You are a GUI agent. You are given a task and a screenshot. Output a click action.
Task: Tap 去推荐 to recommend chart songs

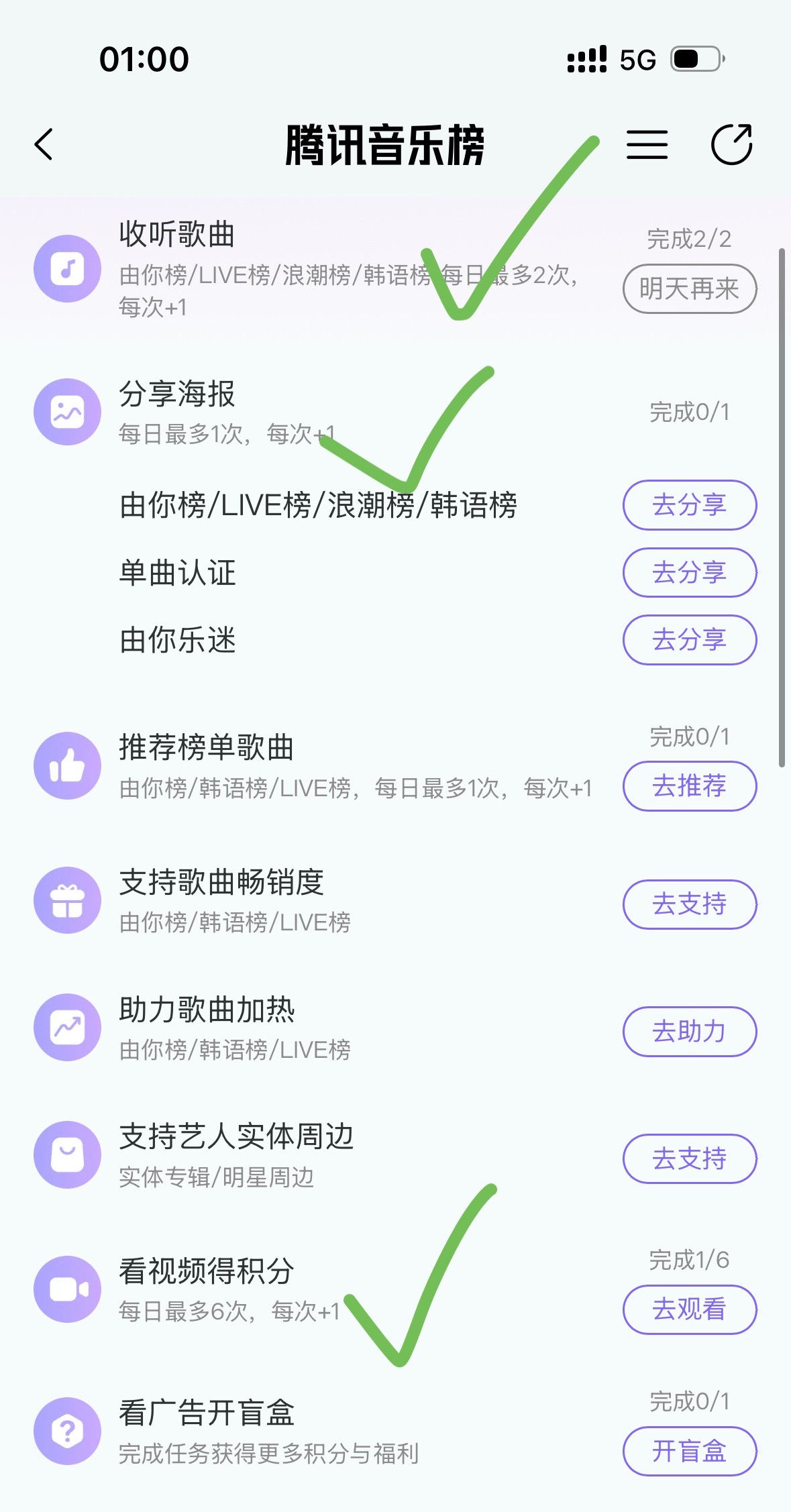click(690, 786)
